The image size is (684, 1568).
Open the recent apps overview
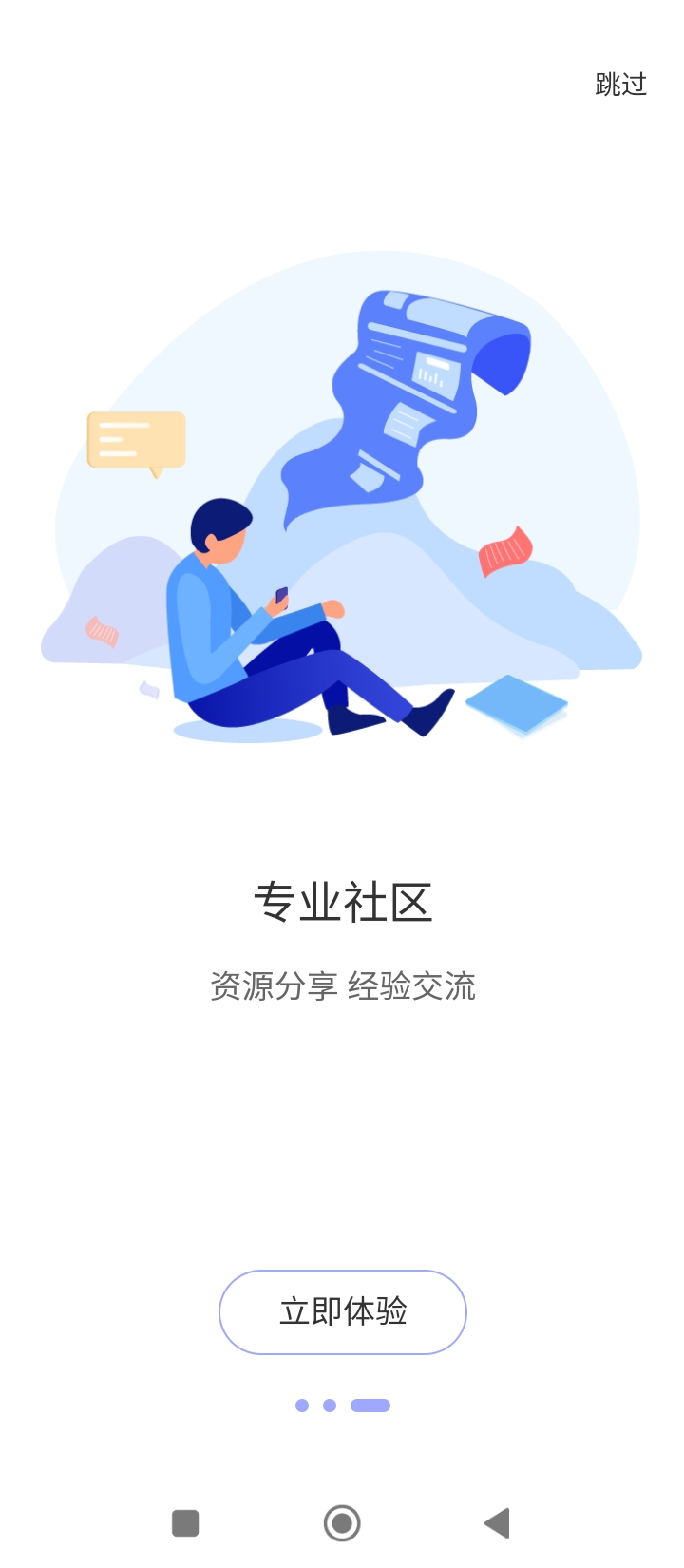point(185,1523)
